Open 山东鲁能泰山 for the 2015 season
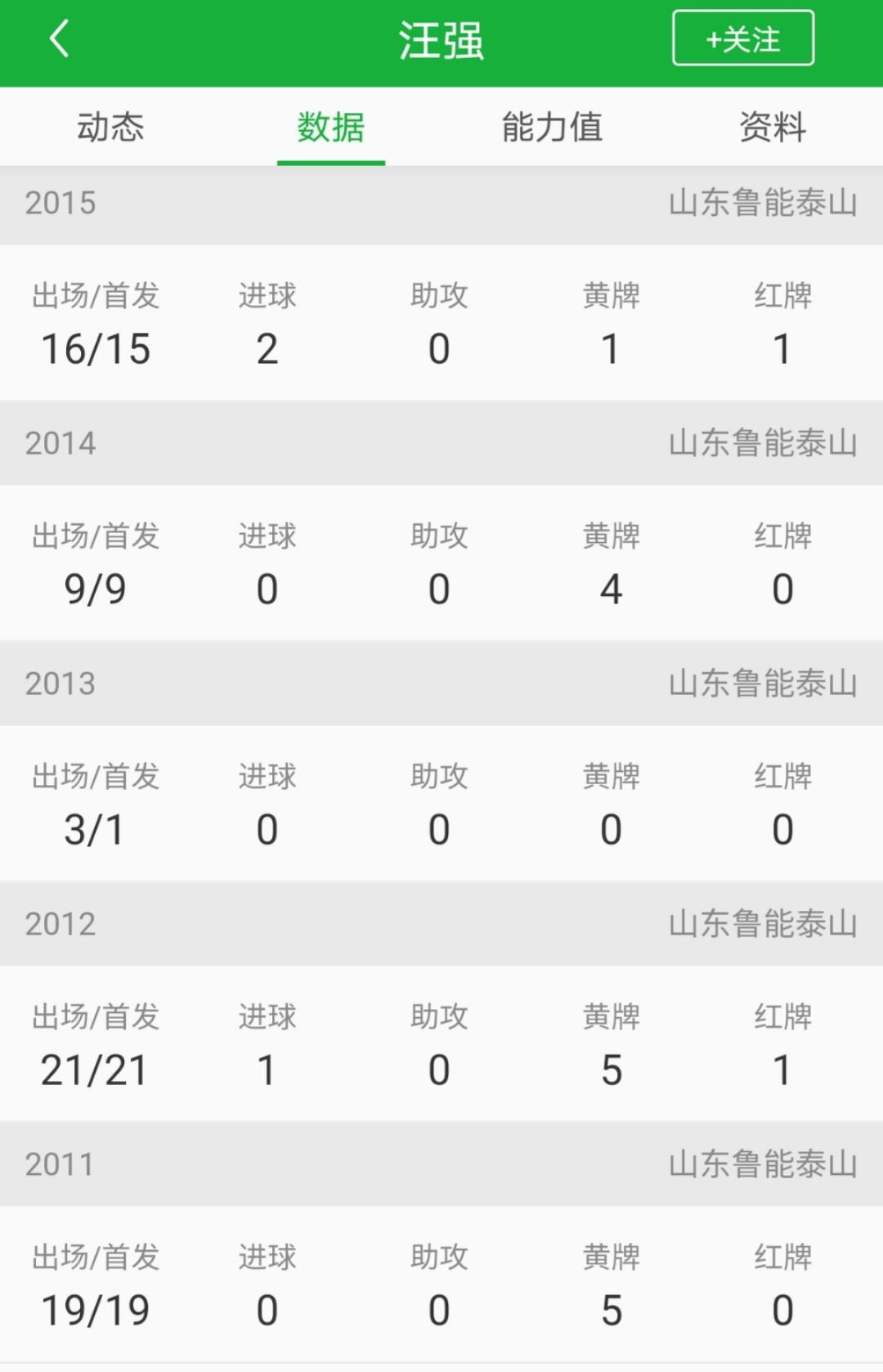 click(764, 204)
